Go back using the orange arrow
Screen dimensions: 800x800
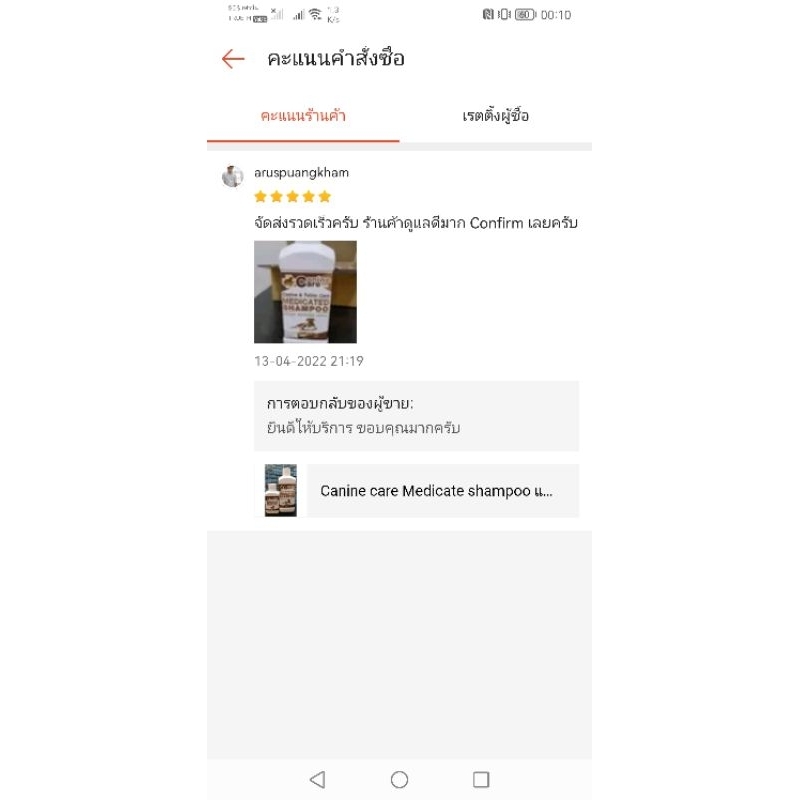tap(233, 59)
